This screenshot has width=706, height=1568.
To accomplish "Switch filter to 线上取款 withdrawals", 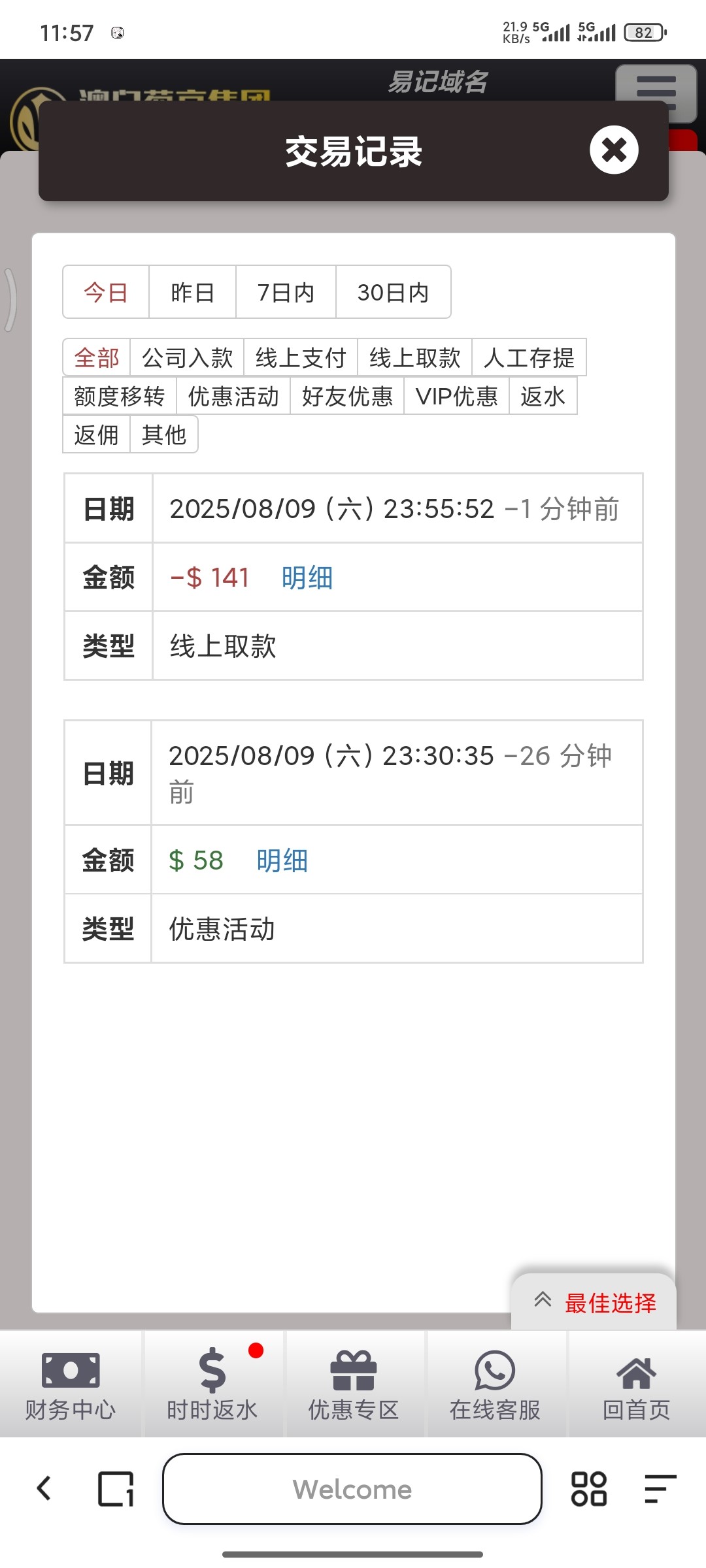I will point(414,357).
